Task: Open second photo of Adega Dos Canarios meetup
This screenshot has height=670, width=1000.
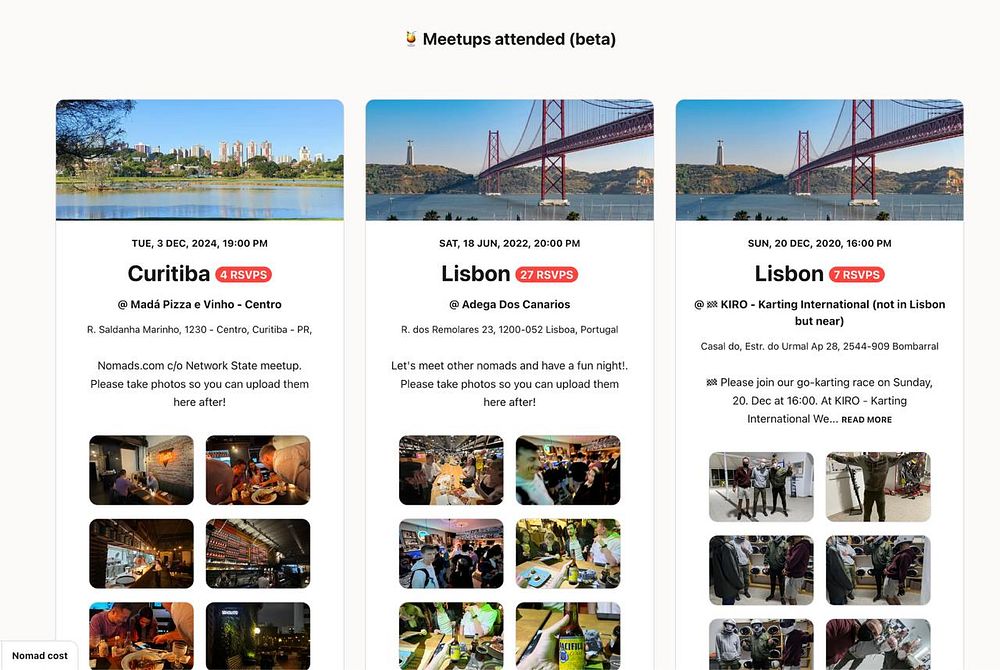Action: click(568, 470)
